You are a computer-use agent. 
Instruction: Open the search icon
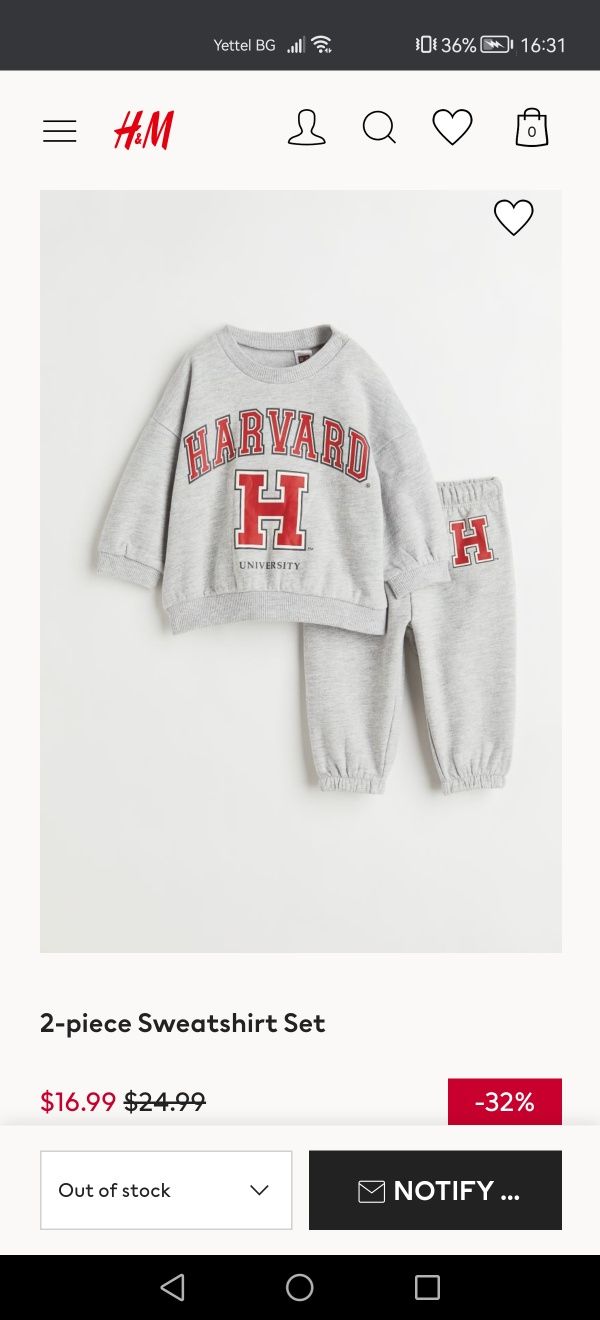pos(379,128)
